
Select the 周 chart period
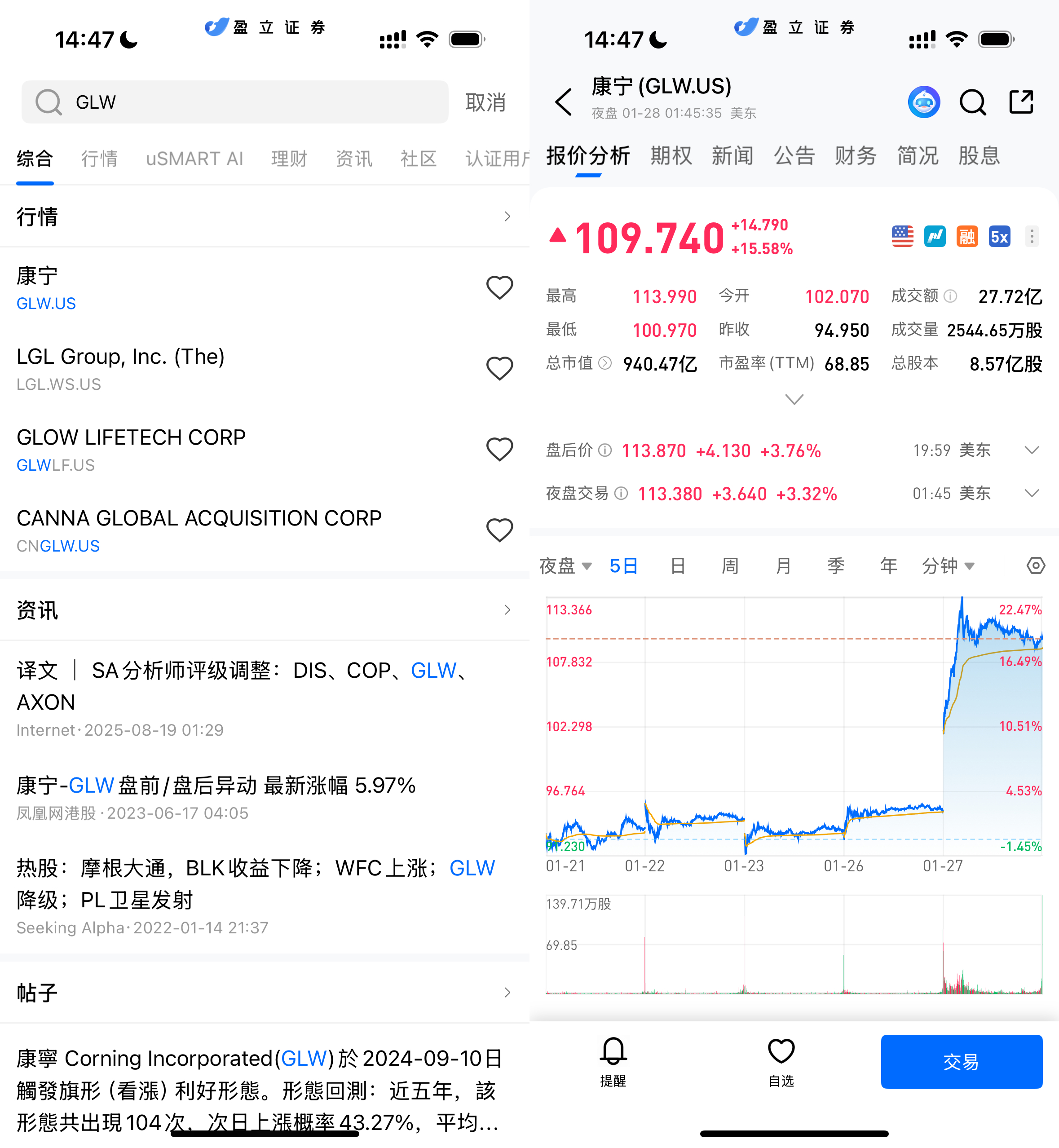pyautogui.click(x=729, y=566)
